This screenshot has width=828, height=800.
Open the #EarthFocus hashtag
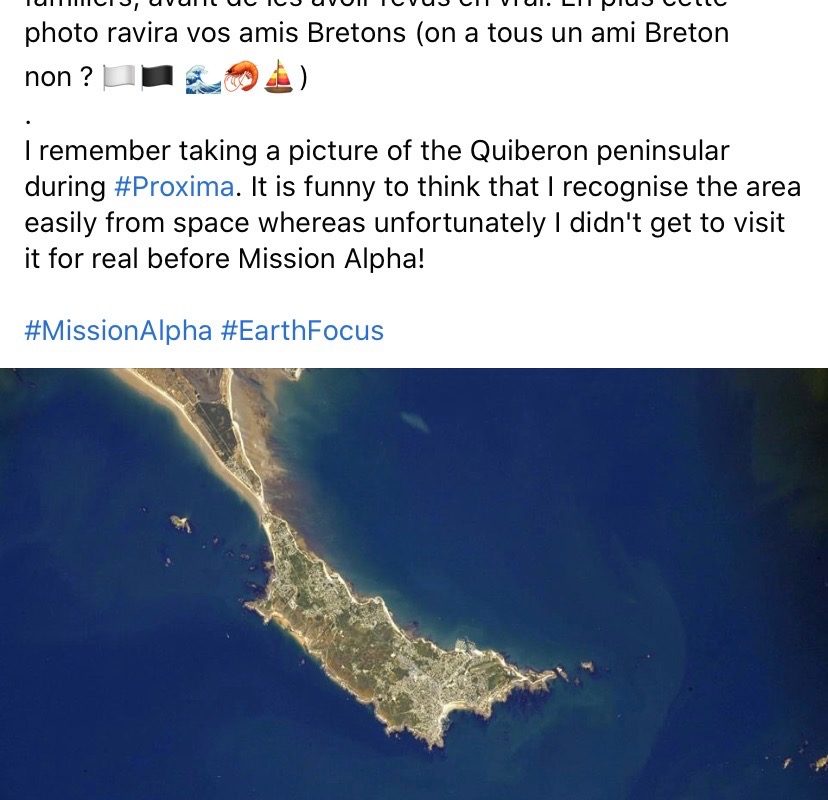(302, 331)
